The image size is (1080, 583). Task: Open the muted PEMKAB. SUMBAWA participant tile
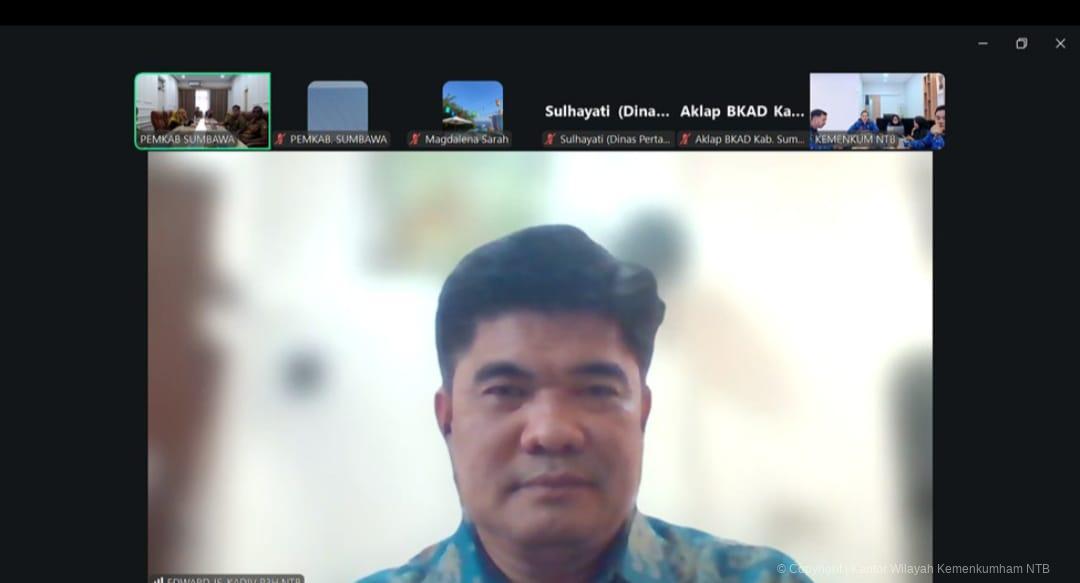pos(337,110)
